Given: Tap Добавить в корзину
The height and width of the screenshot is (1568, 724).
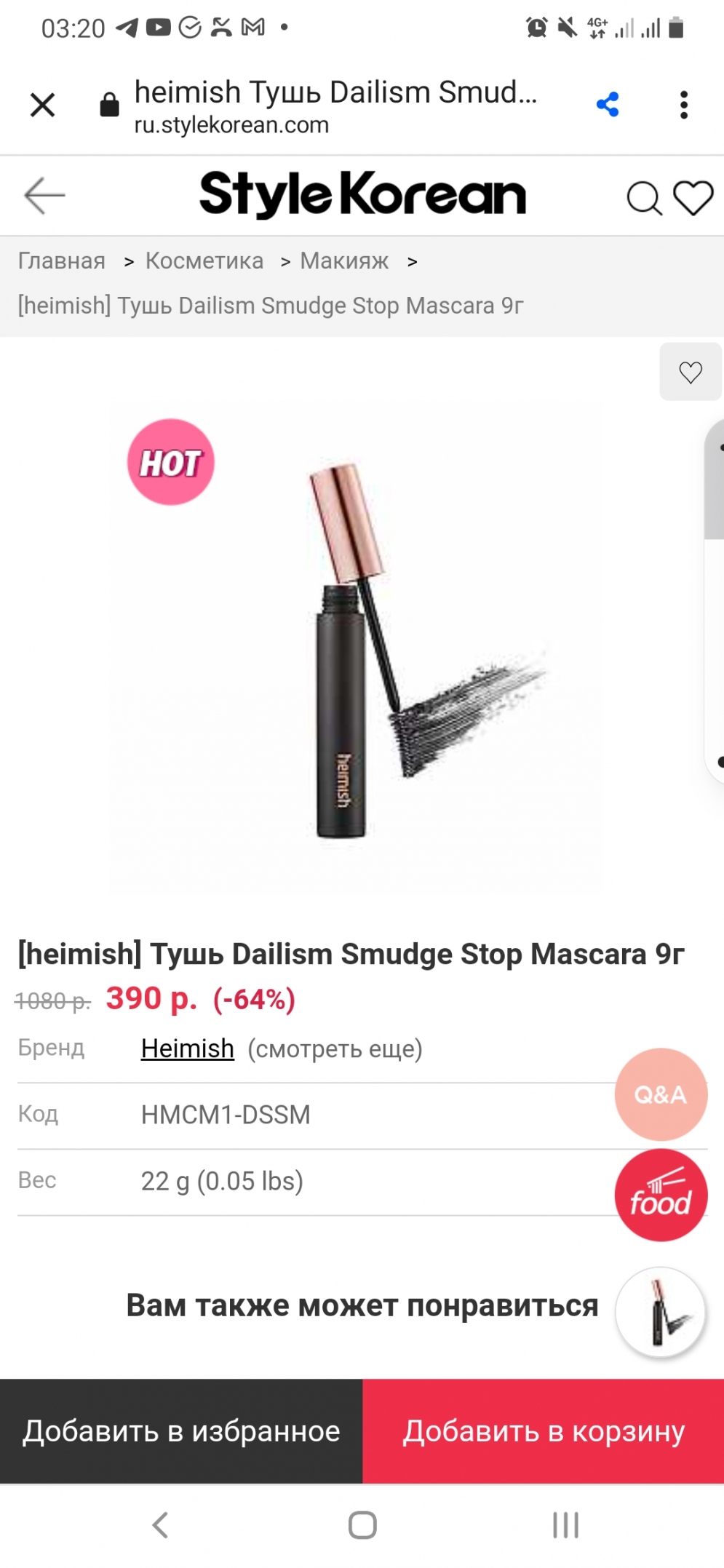Looking at the screenshot, I should coord(544,1430).
